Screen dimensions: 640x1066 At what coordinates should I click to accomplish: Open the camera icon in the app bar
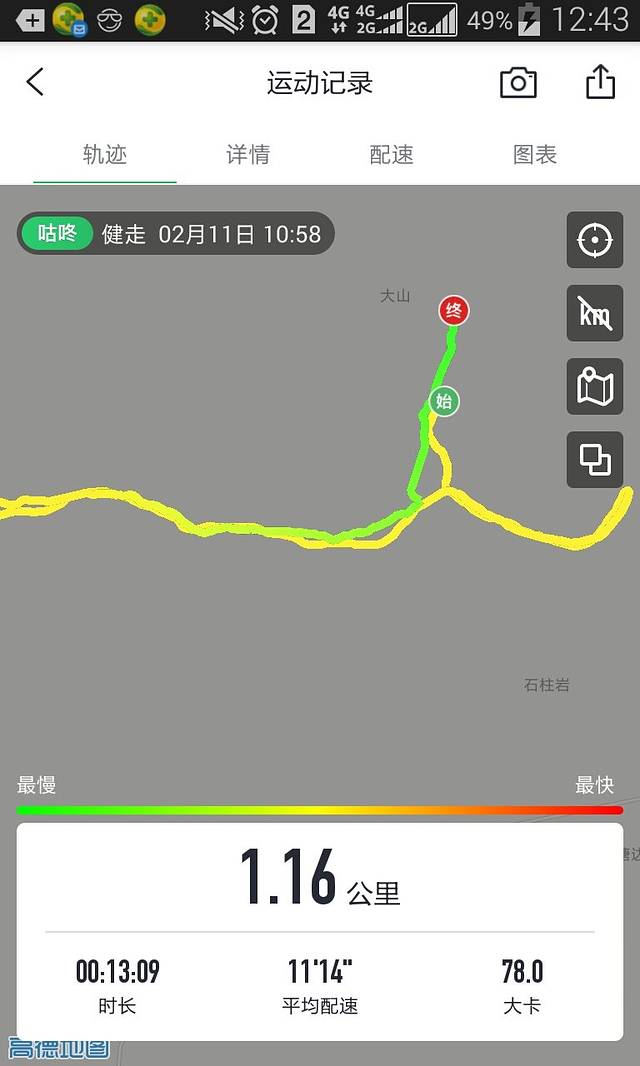518,82
